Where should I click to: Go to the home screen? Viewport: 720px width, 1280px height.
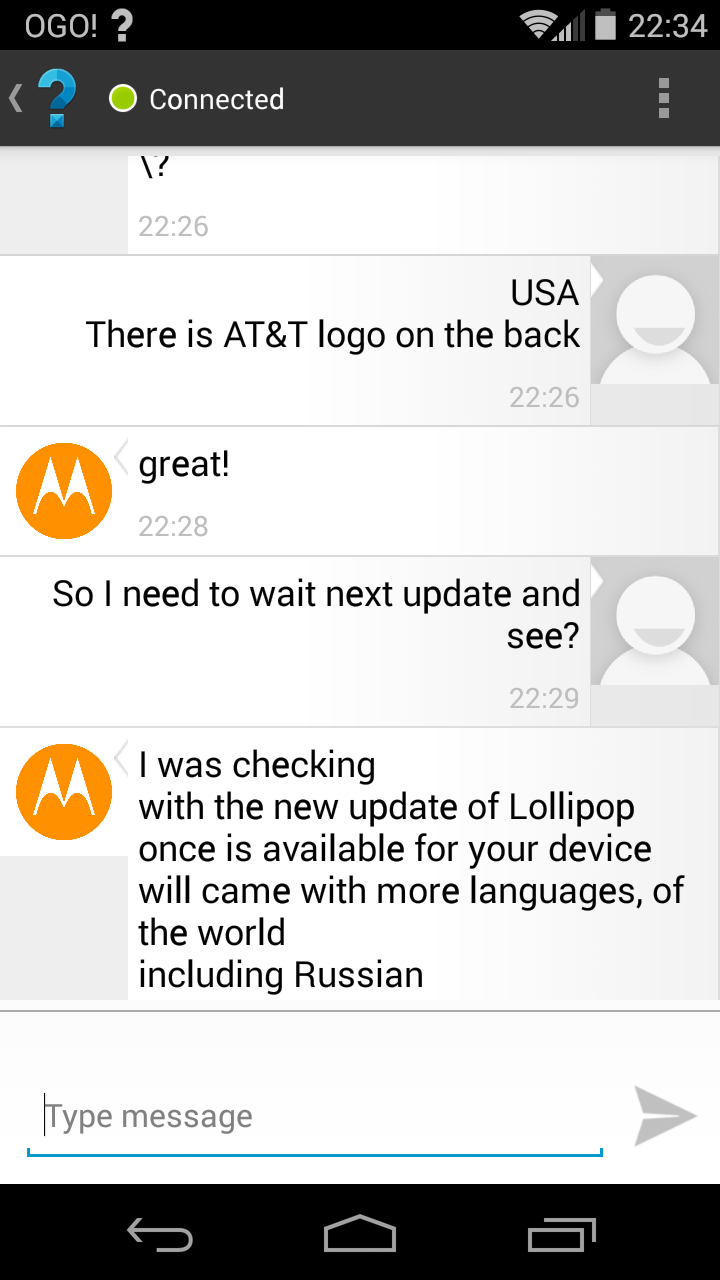(x=360, y=1233)
